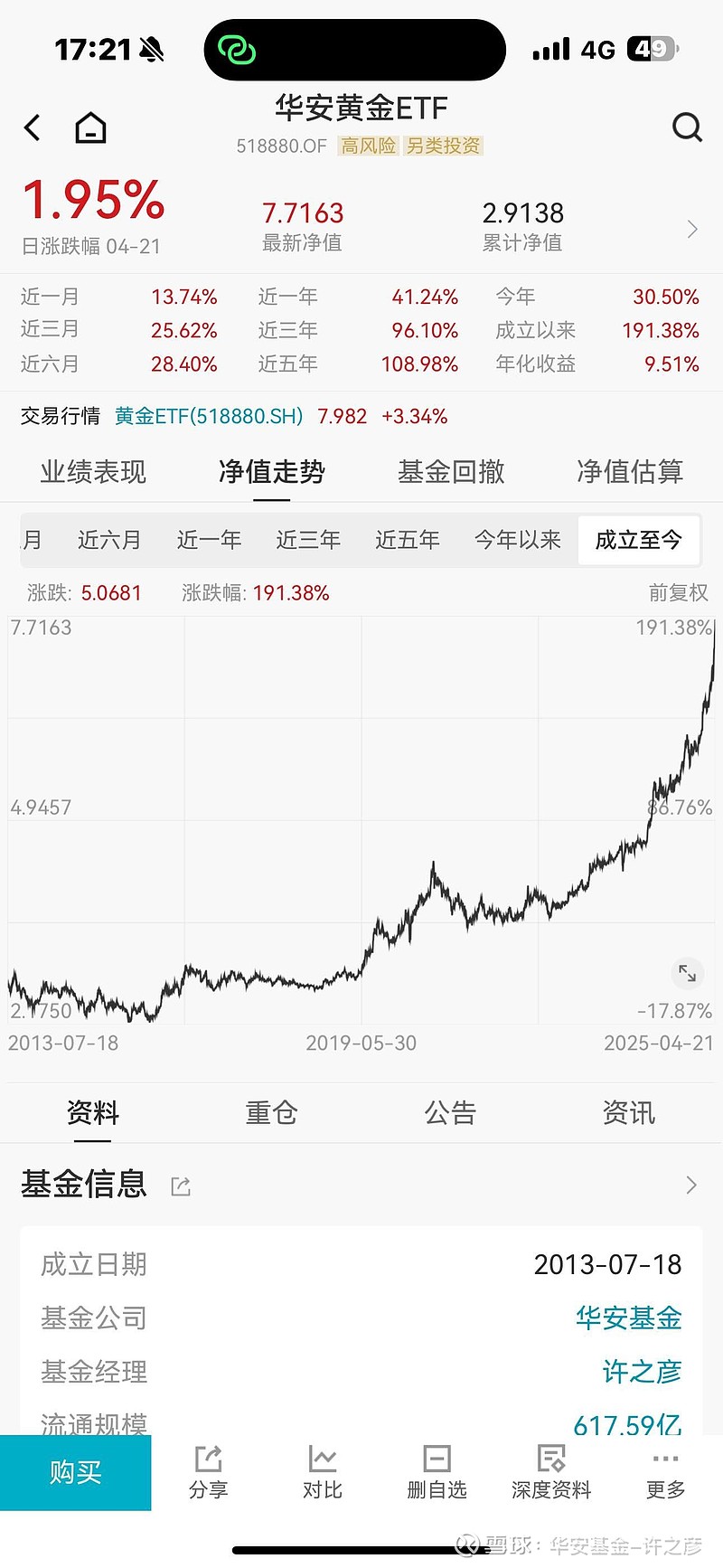Tap the 购买 buy button
This screenshot has height=1568, width=723.
(x=76, y=1472)
